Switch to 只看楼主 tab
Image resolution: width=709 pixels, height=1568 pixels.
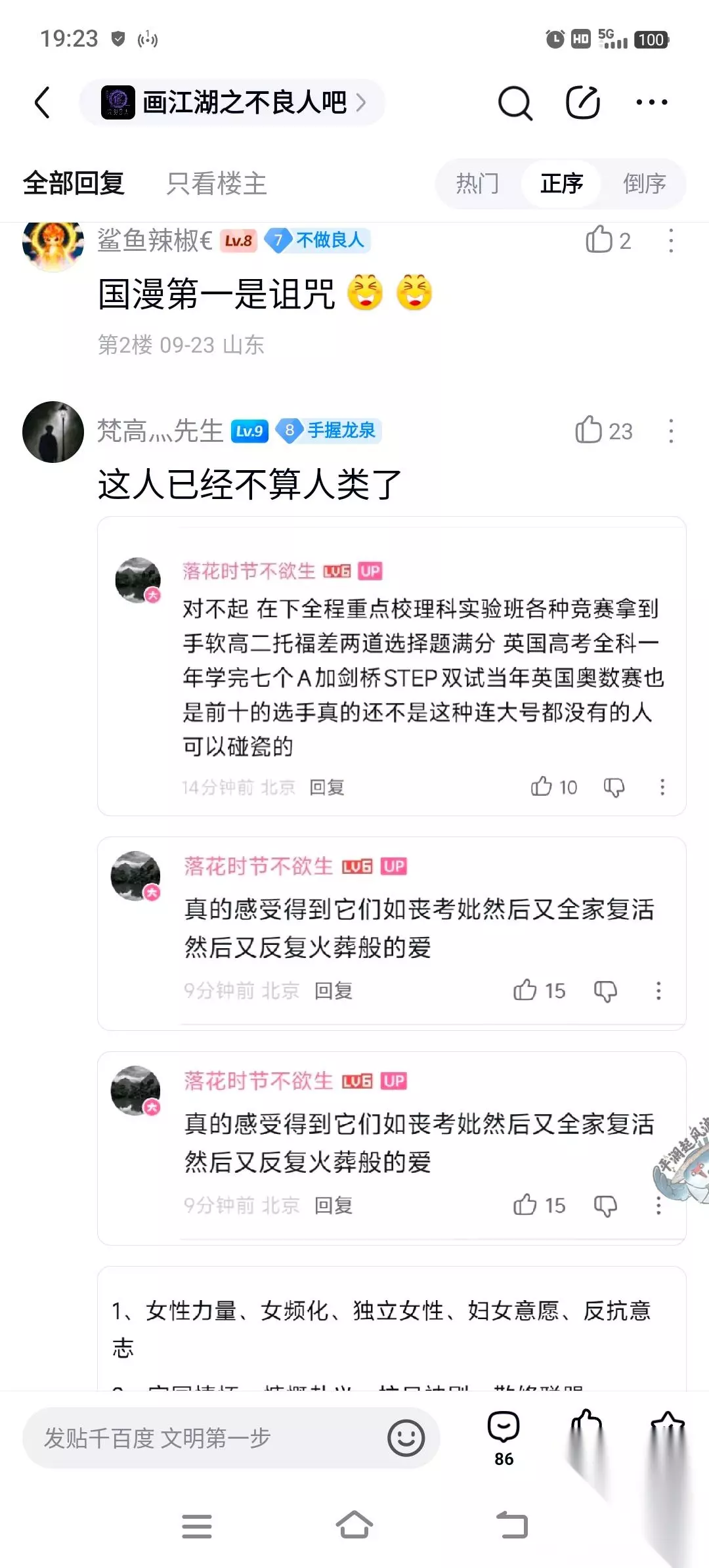[216, 183]
